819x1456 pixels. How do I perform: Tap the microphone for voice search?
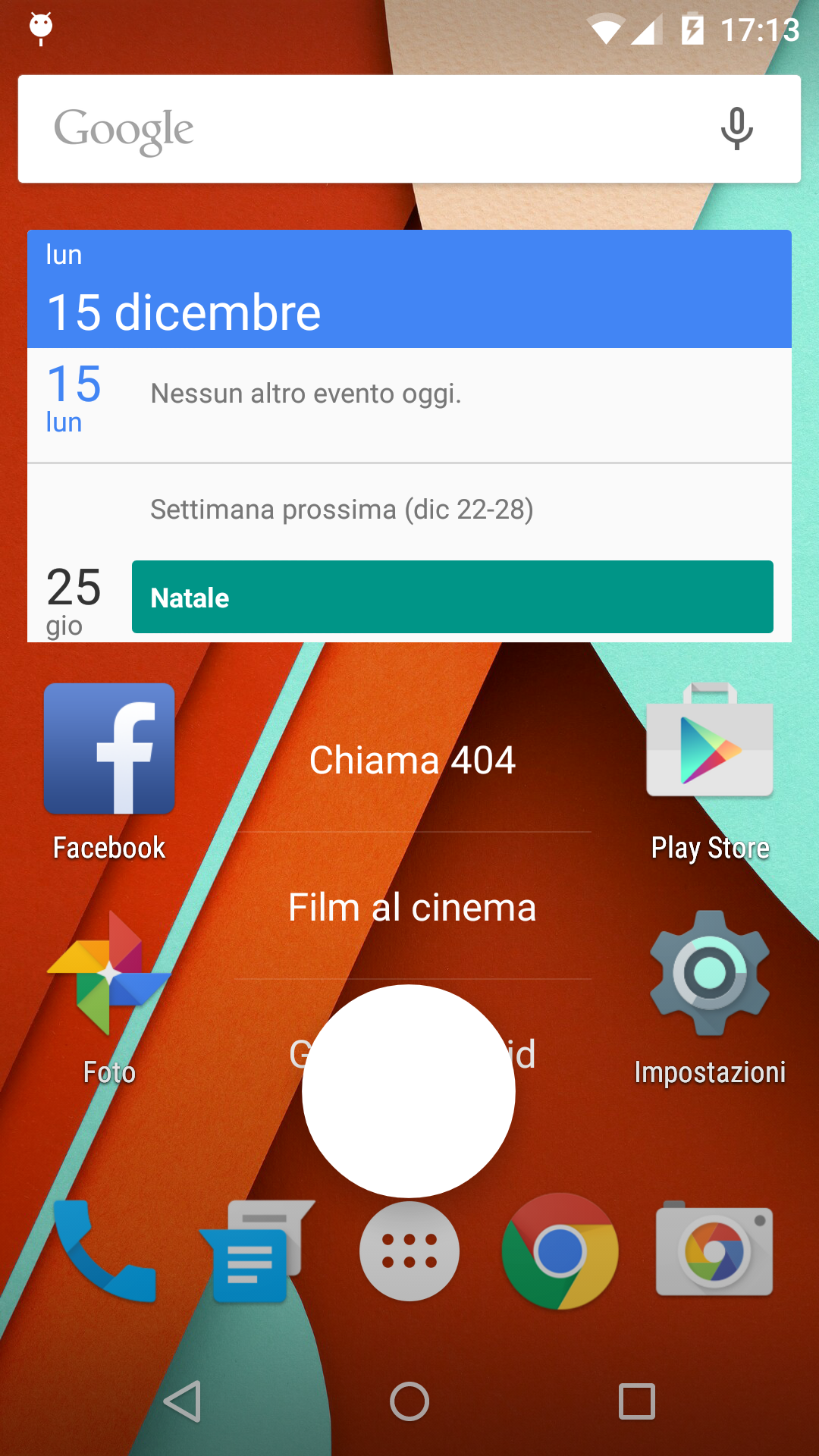pos(736,128)
